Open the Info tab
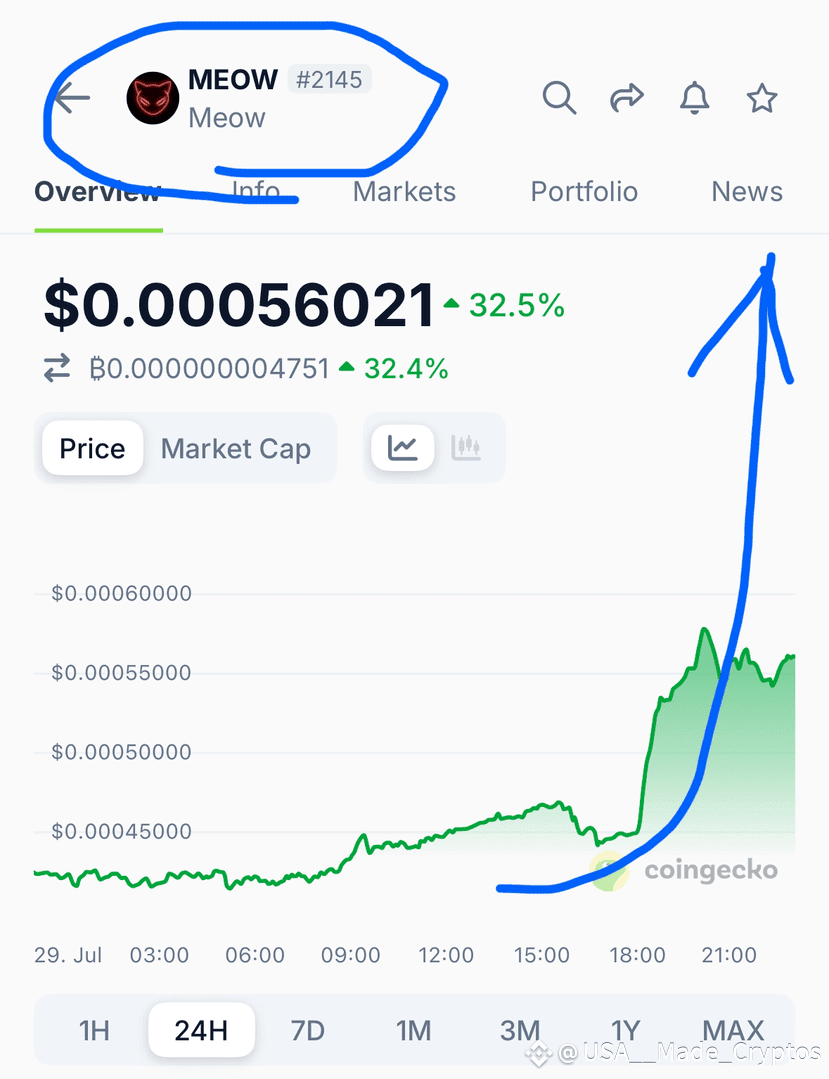The width and height of the screenshot is (829, 1079). (255, 191)
